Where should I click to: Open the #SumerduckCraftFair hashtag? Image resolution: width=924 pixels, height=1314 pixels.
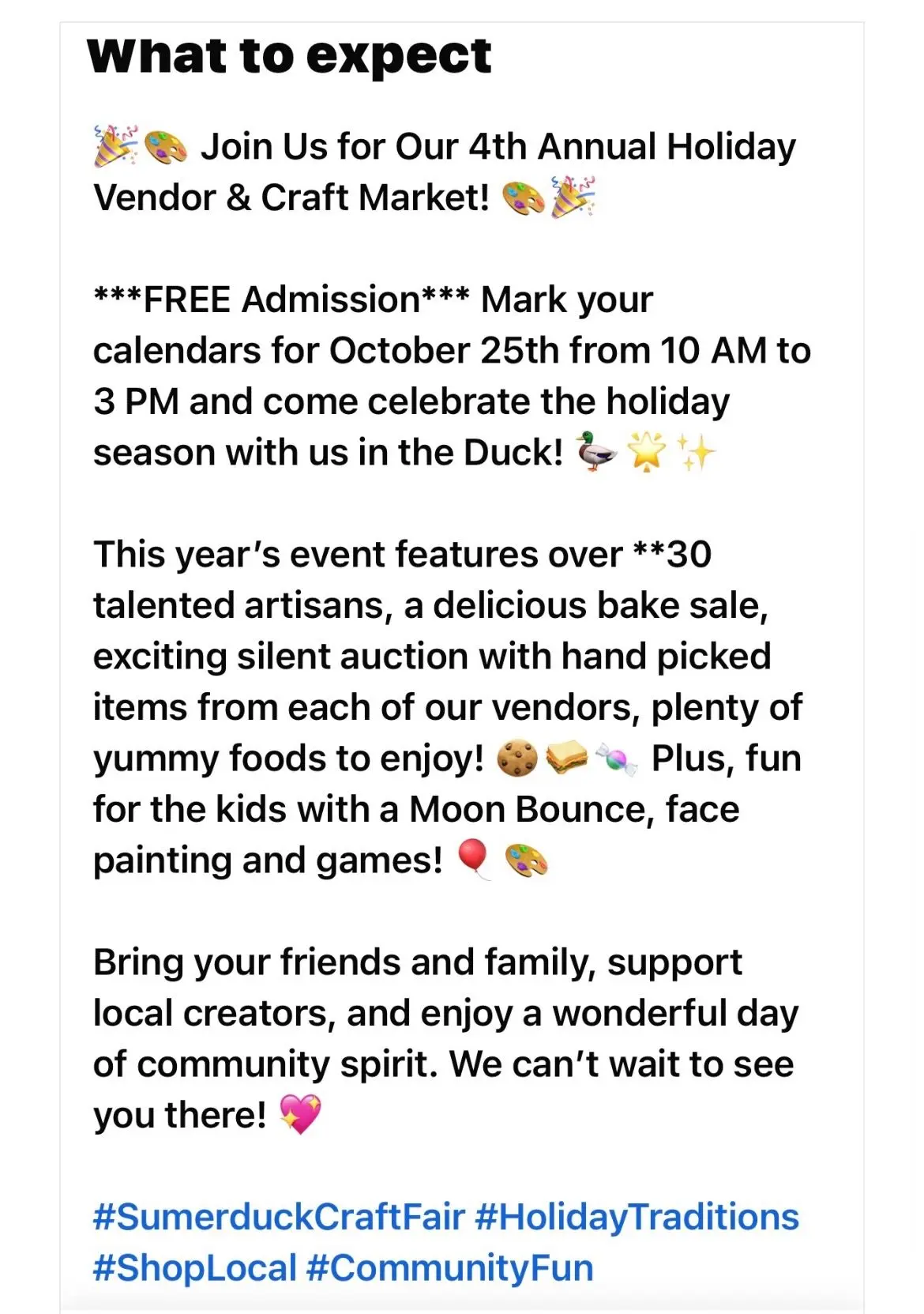click(278, 1217)
